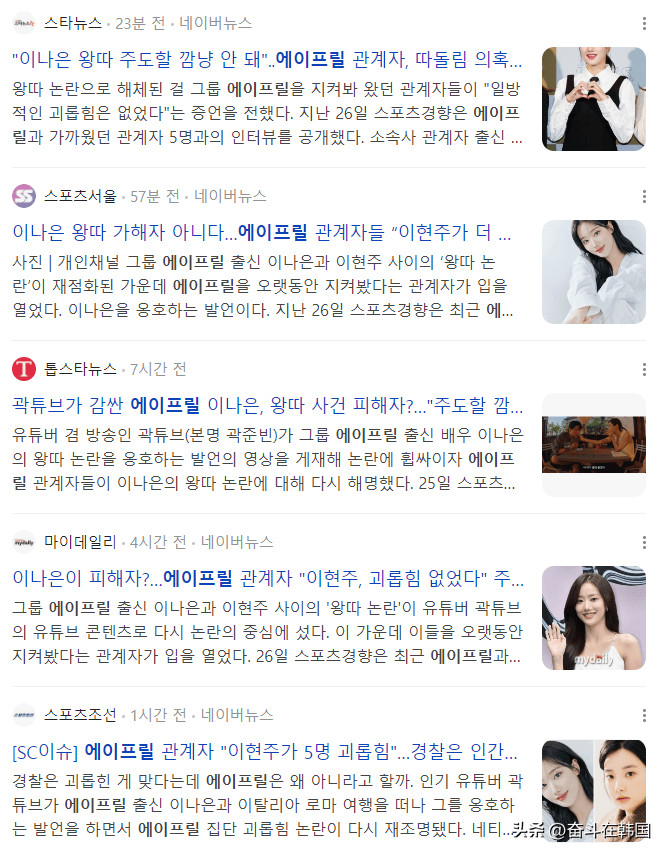Open the Sports Seoul headline "이나은 왕따 가해자 아니다"
The width and height of the screenshot is (667, 854).
pyautogui.click(x=262, y=233)
